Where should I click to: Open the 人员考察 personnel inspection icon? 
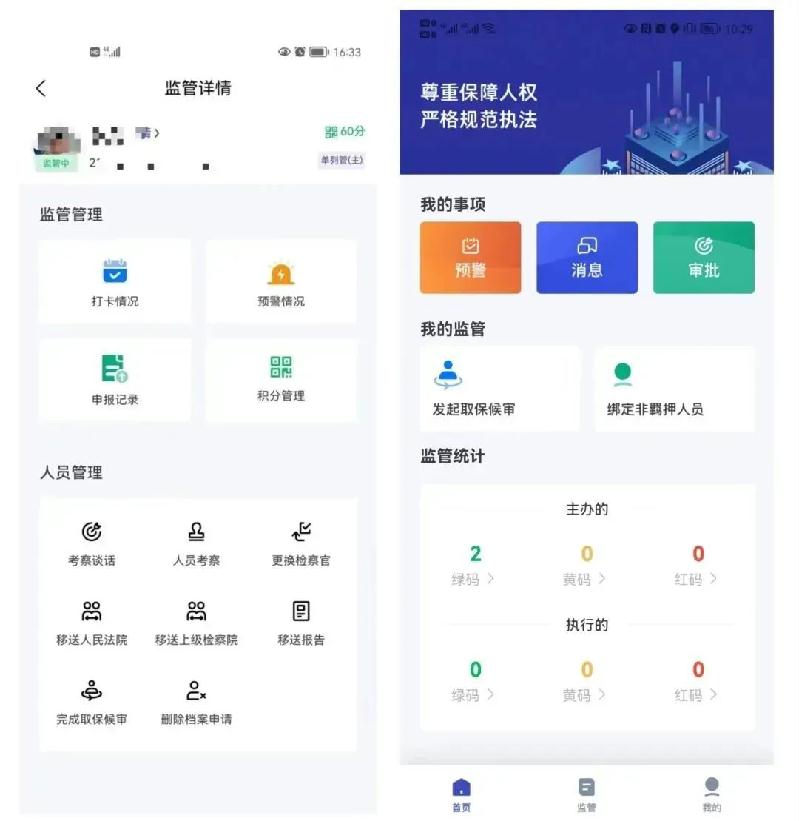(x=197, y=539)
